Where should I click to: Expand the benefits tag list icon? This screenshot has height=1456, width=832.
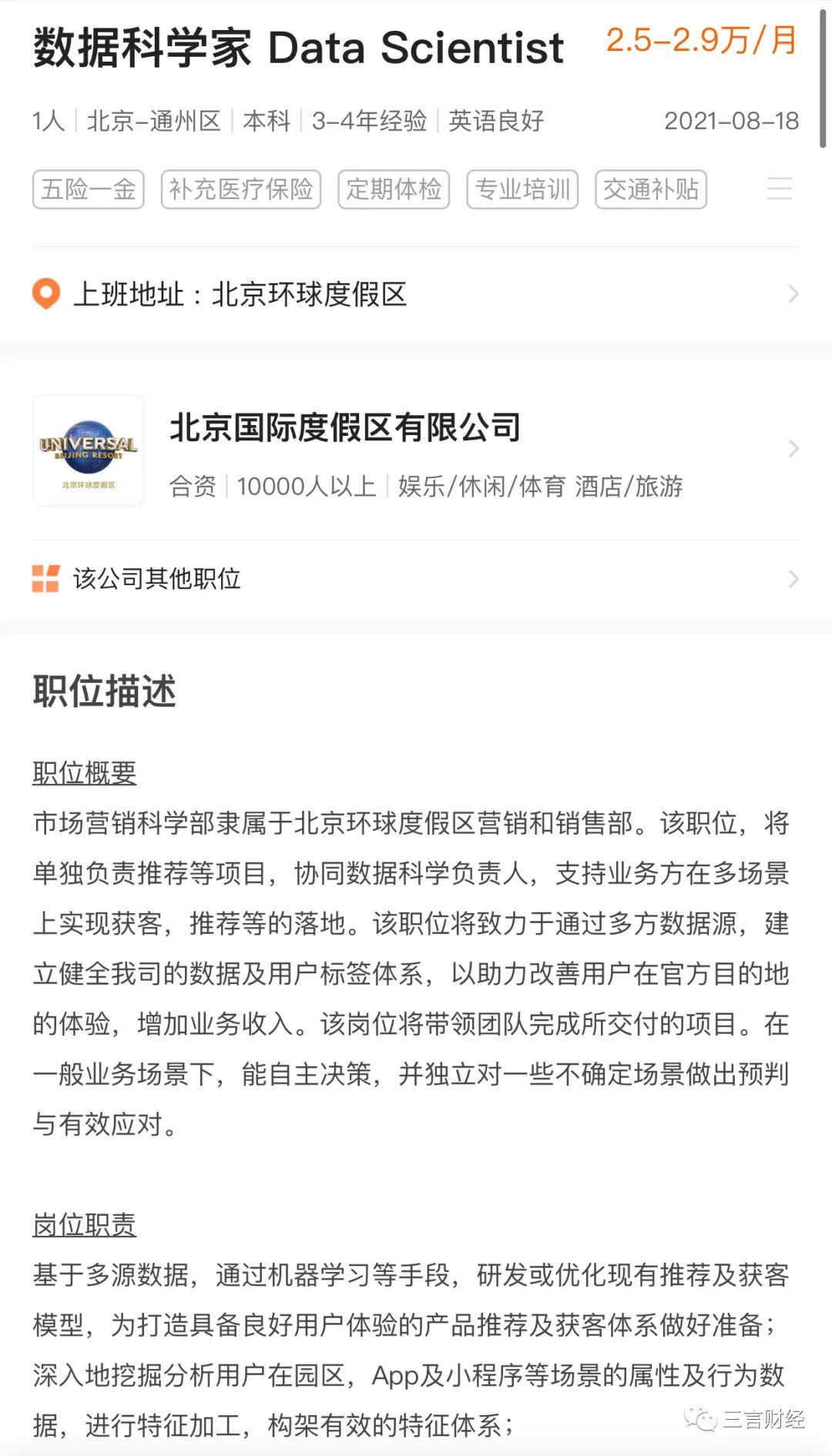pos(779,189)
